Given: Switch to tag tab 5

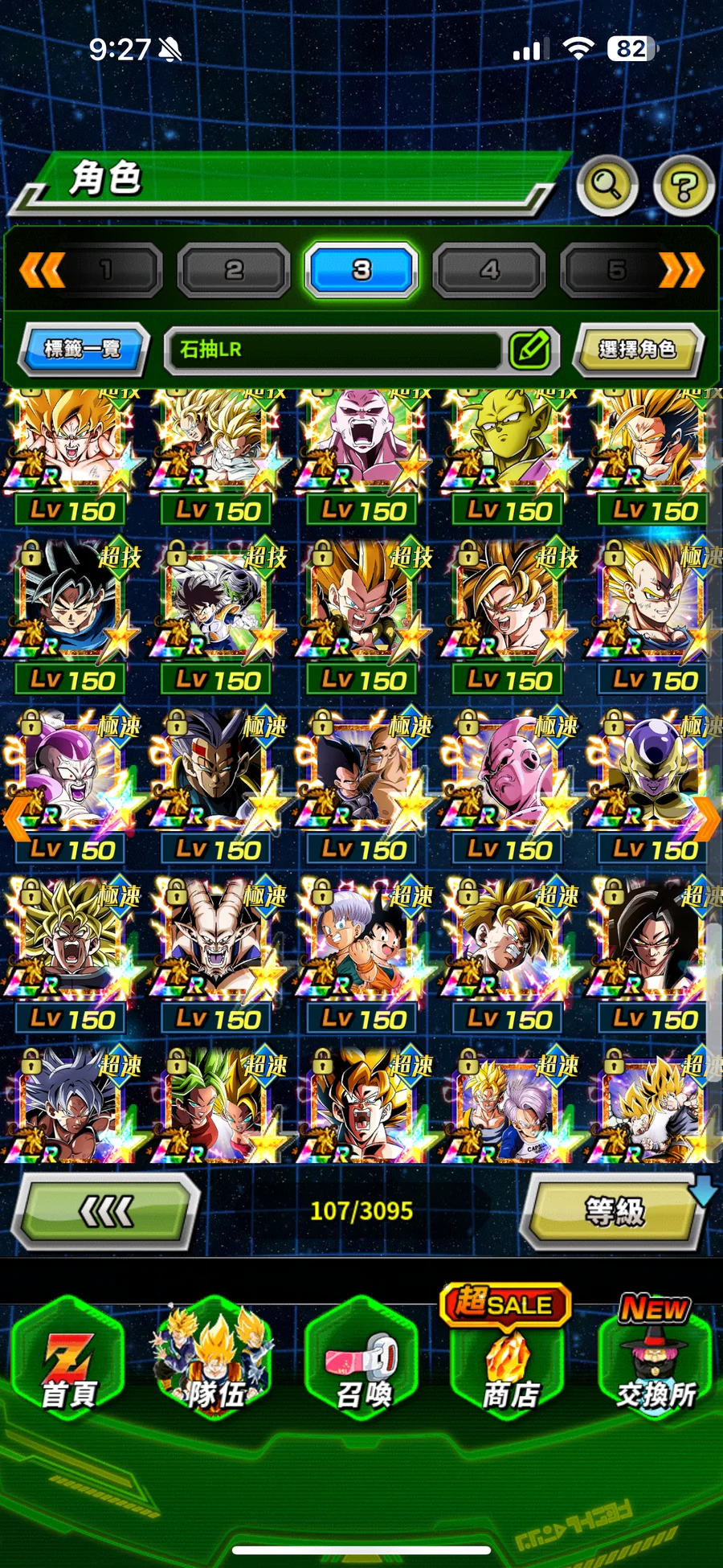Looking at the screenshot, I should coord(616,270).
